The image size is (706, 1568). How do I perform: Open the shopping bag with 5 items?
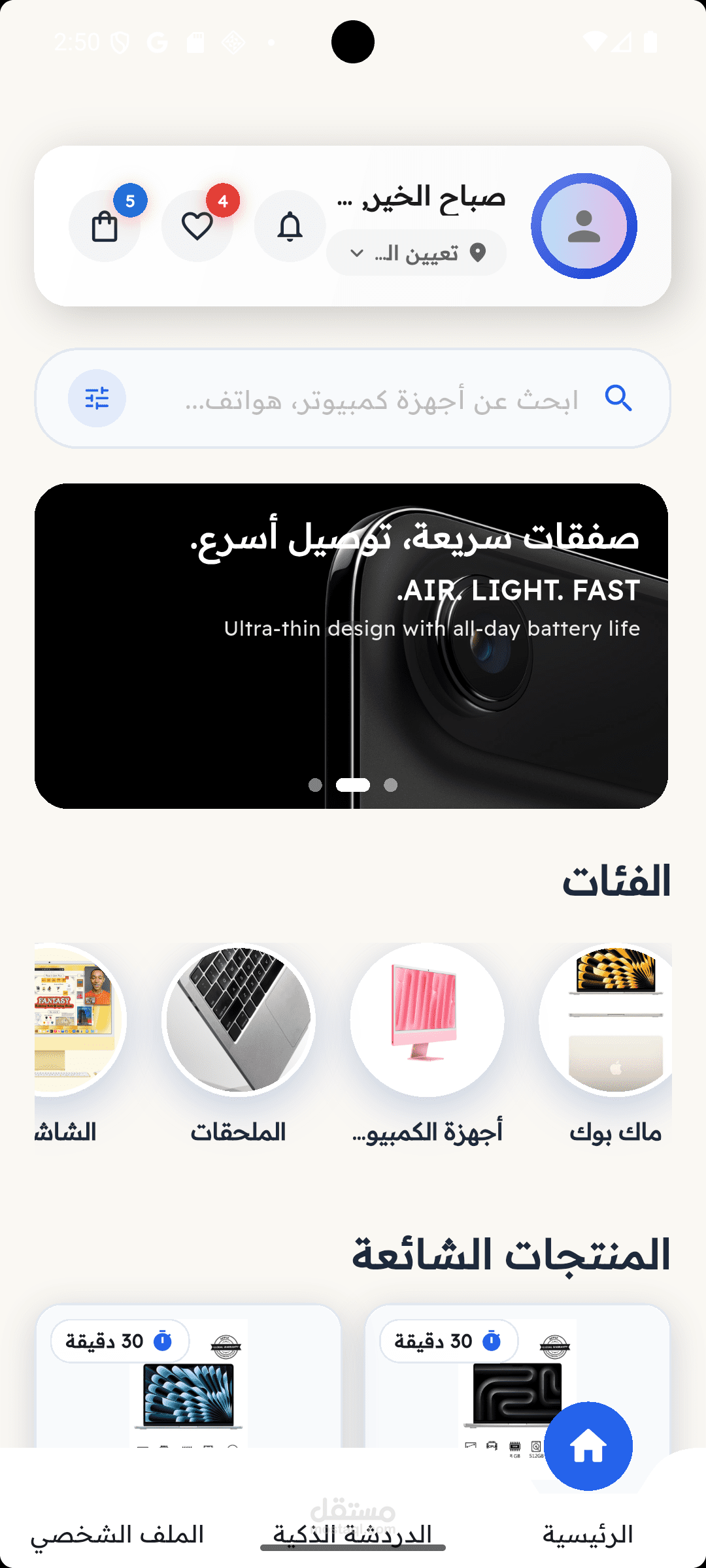[105, 227]
